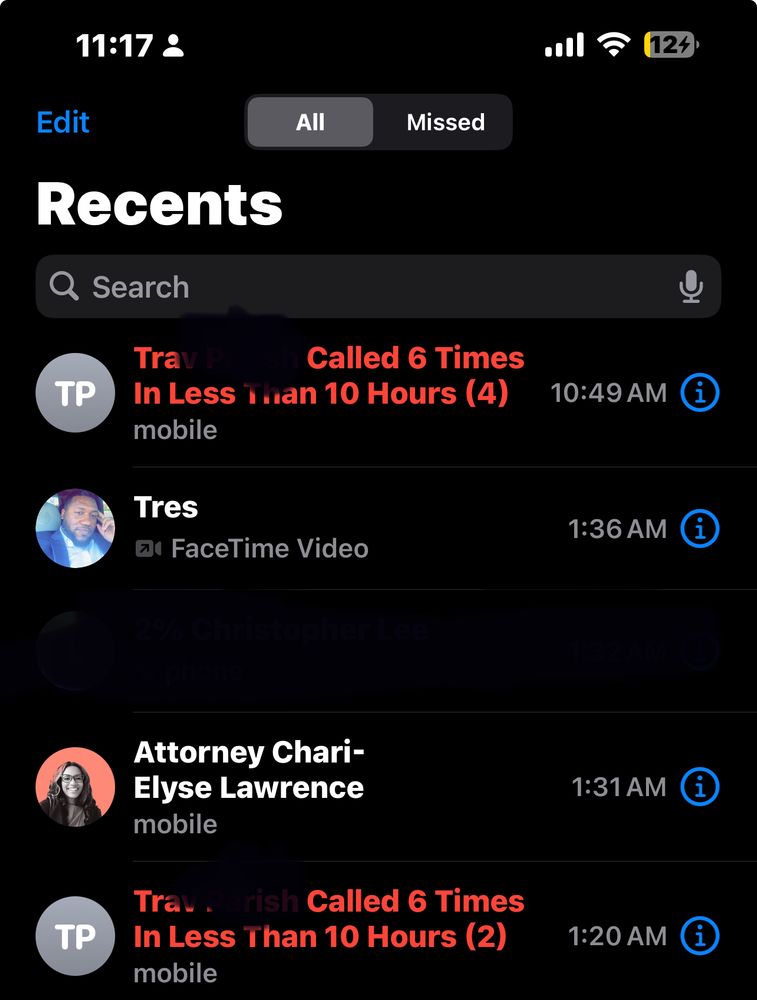
Task: Start voice dictation in the search bar
Action: click(x=690, y=287)
